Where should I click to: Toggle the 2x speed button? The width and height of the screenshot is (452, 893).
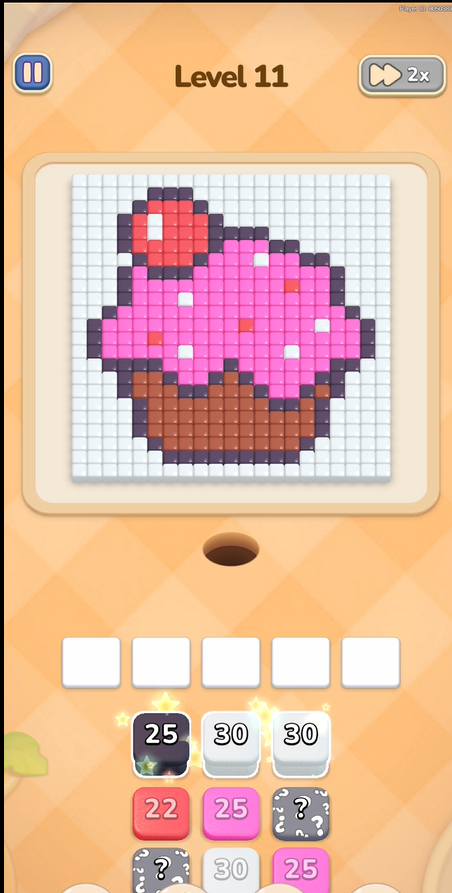coord(402,75)
